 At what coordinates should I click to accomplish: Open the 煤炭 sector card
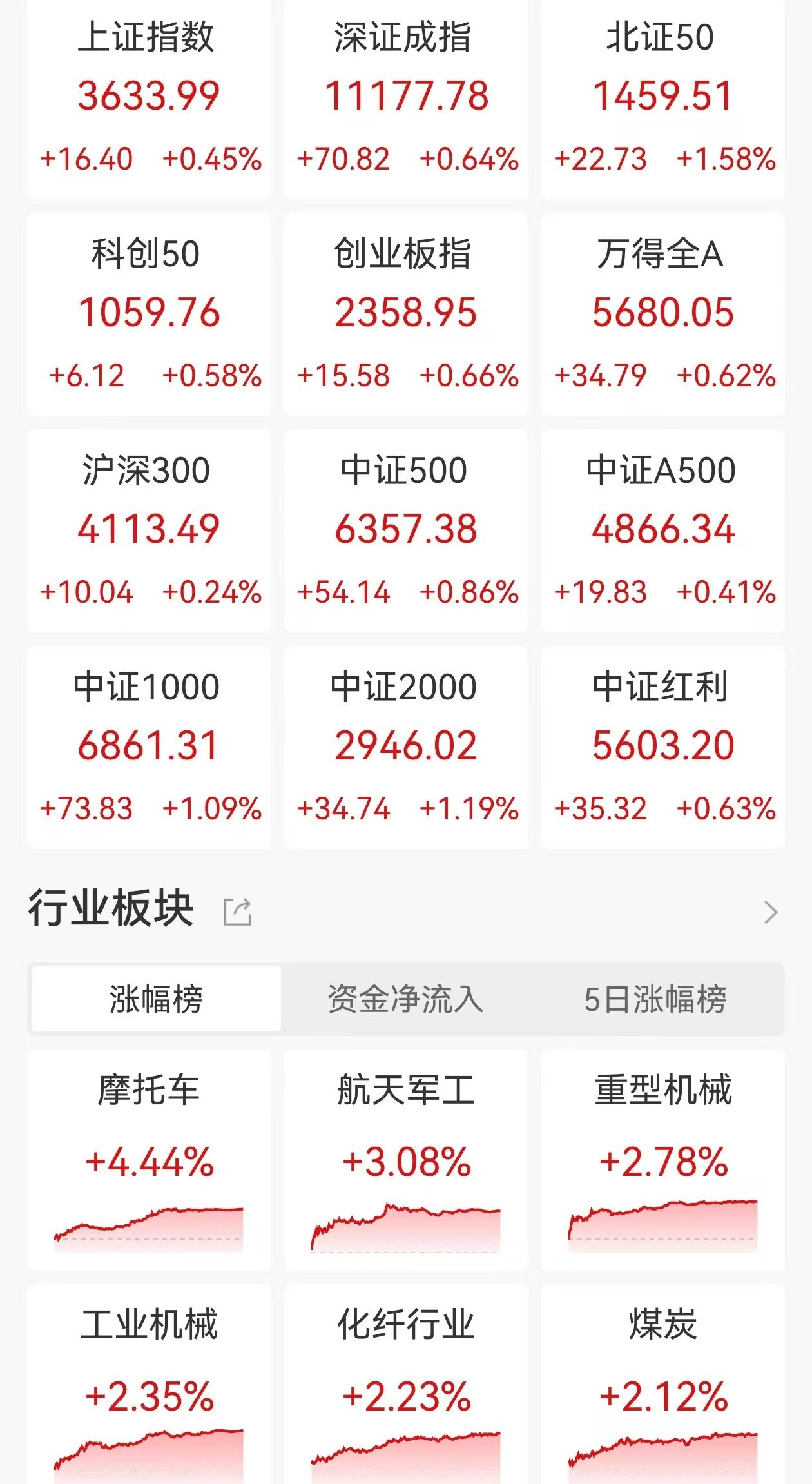(662, 1386)
